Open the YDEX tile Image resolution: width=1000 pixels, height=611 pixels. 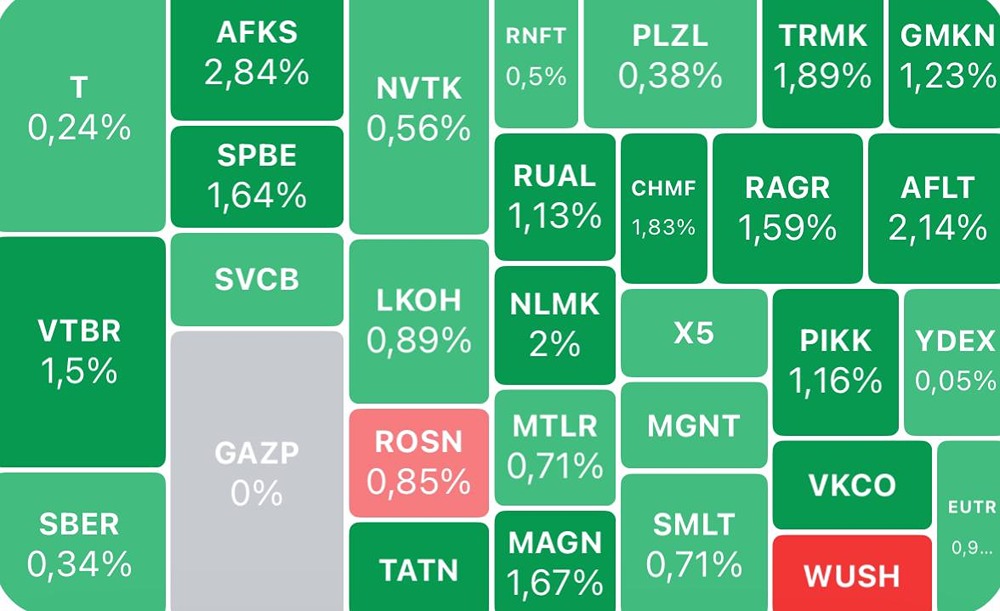pos(953,361)
